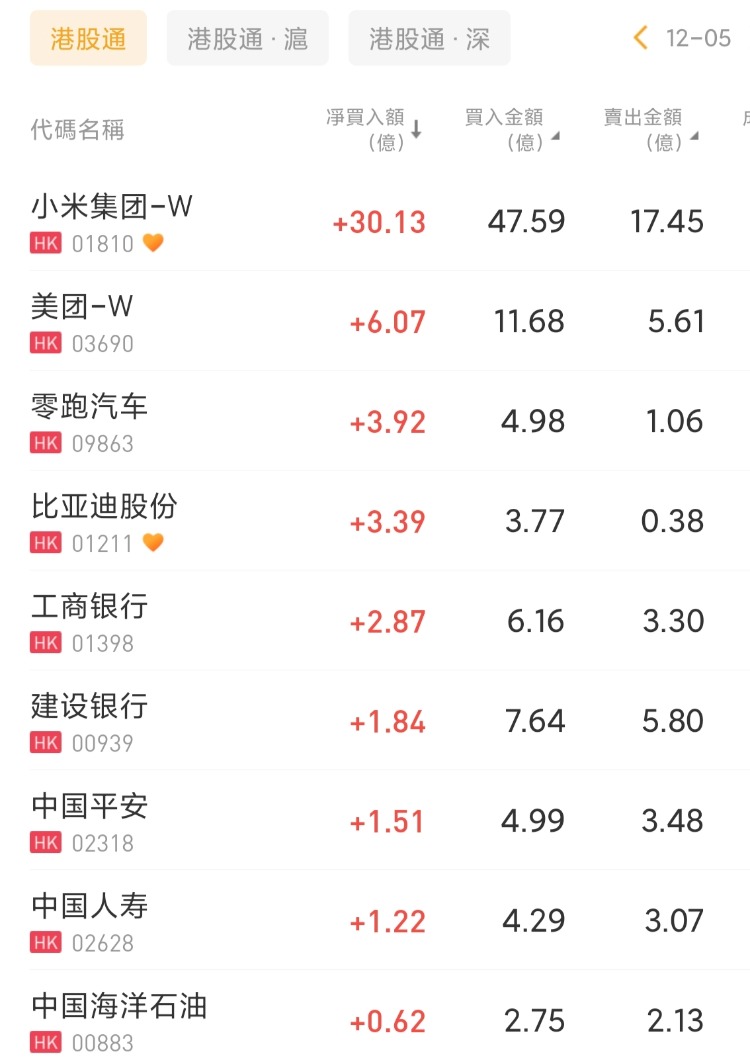Open 建设银行 stock details

pyautogui.click(x=90, y=707)
